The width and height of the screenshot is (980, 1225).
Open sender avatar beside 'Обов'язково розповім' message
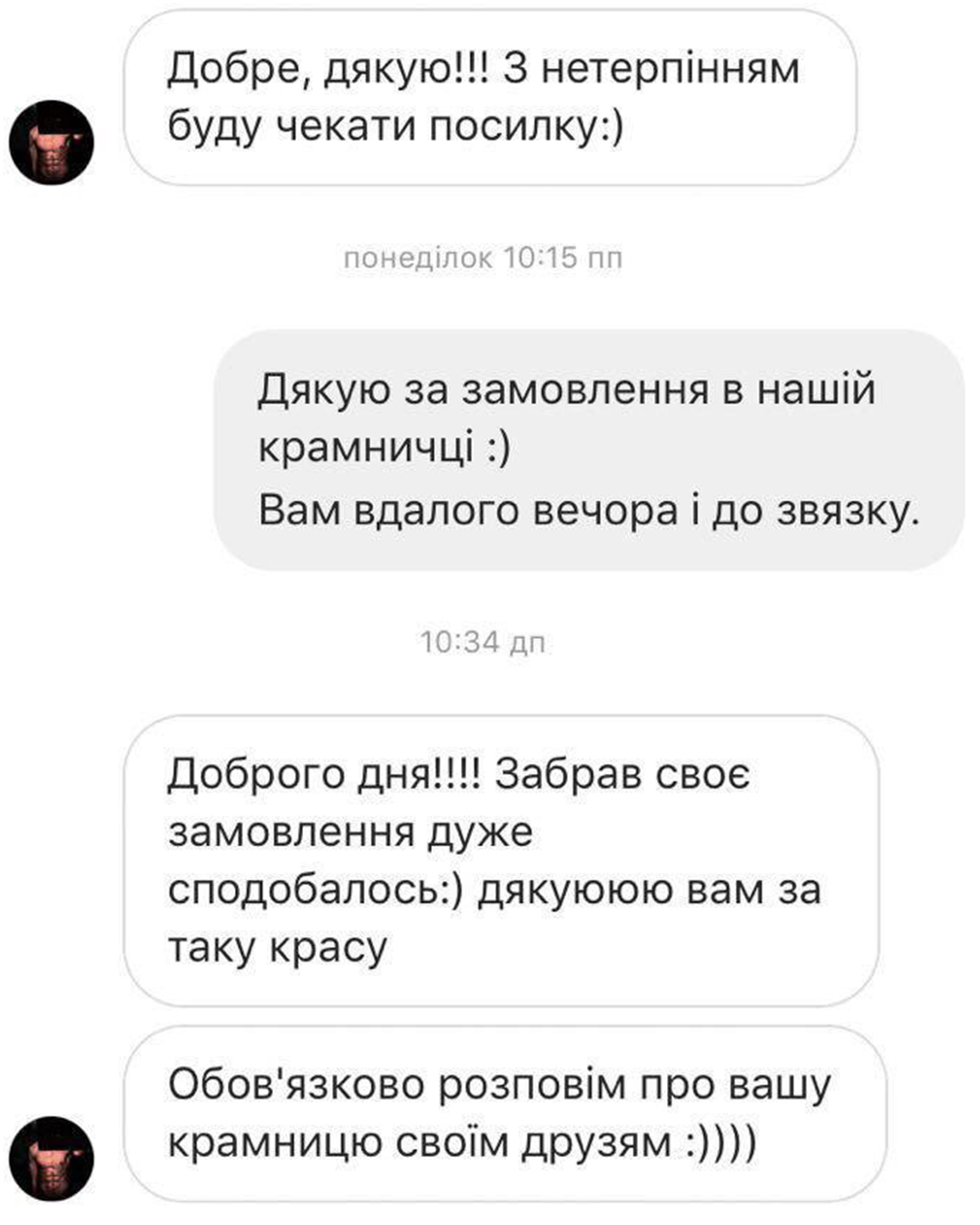coord(52,1159)
